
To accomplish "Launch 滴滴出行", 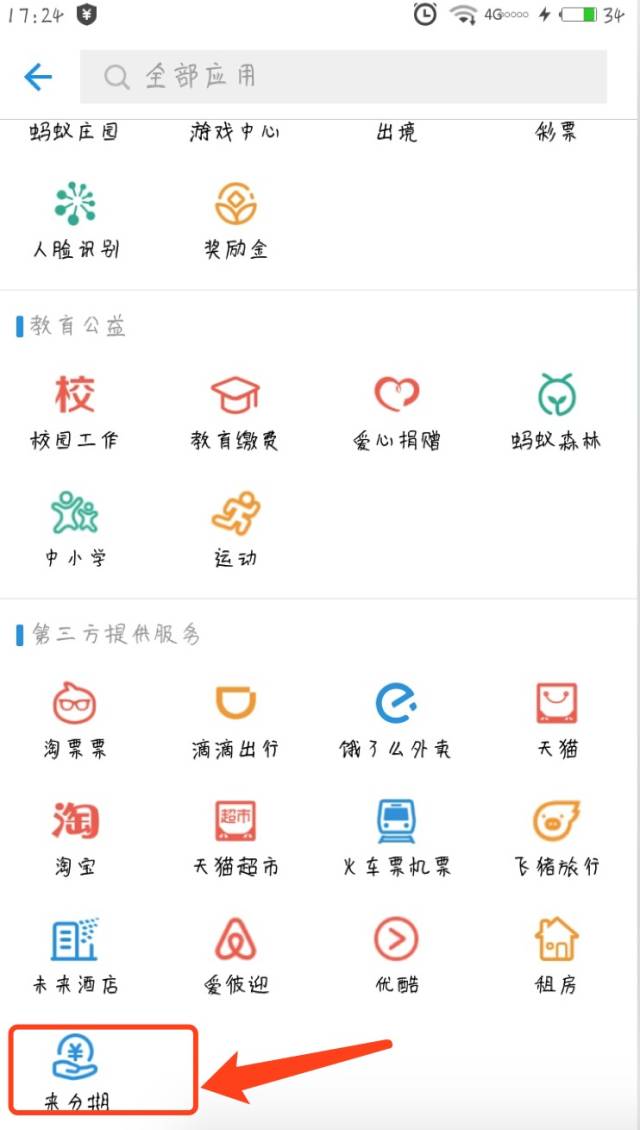I will point(236,719).
